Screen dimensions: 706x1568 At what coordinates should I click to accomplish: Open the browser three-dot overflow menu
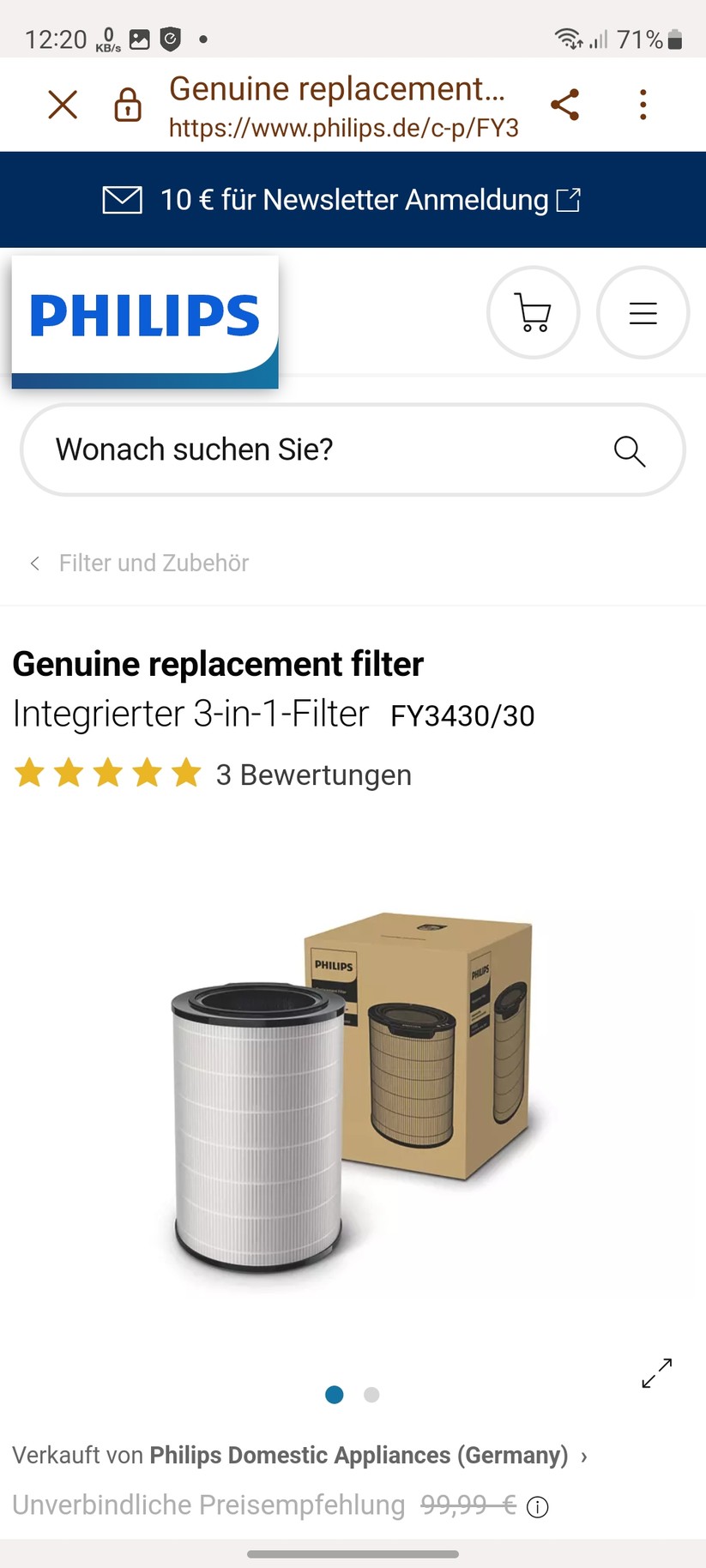pos(642,104)
